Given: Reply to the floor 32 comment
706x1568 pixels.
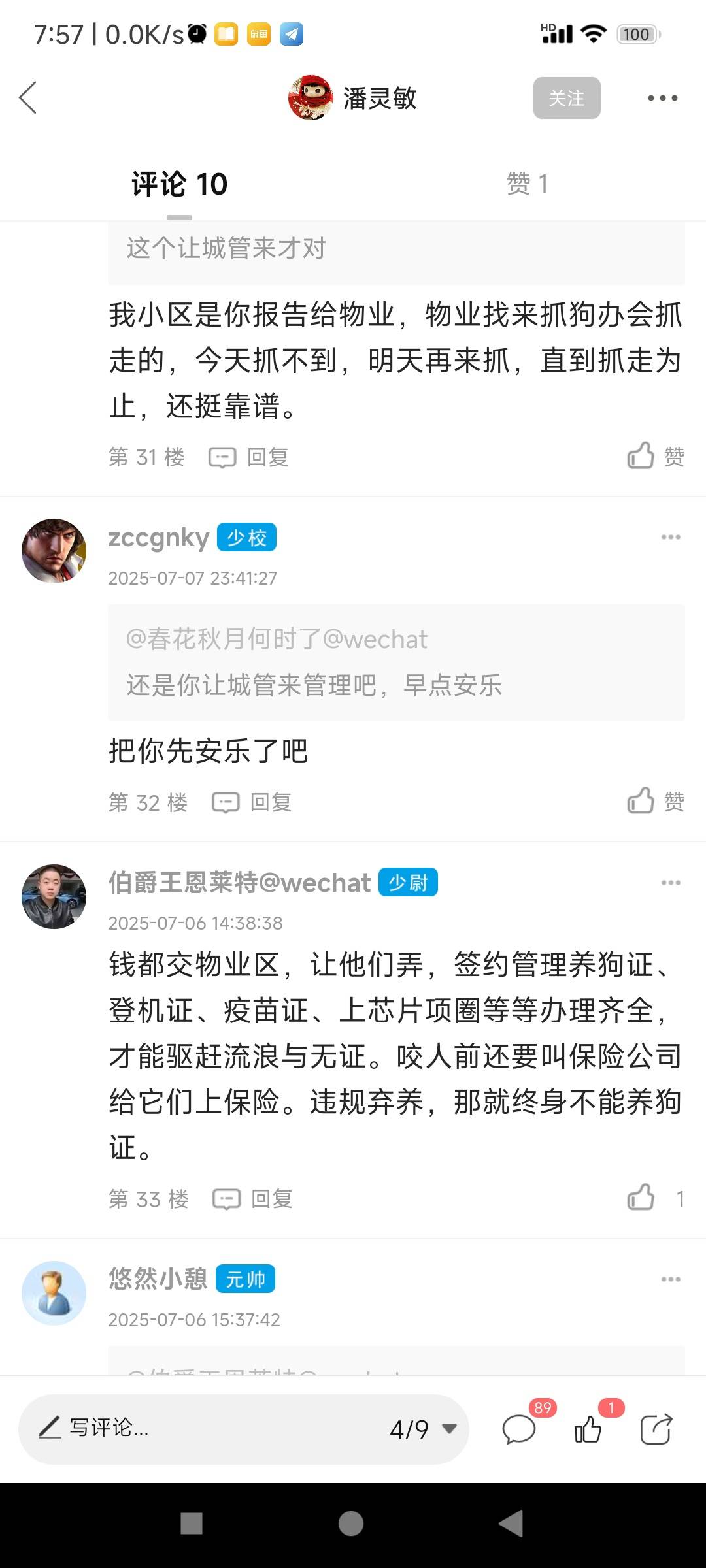Looking at the screenshot, I should (x=252, y=802).
